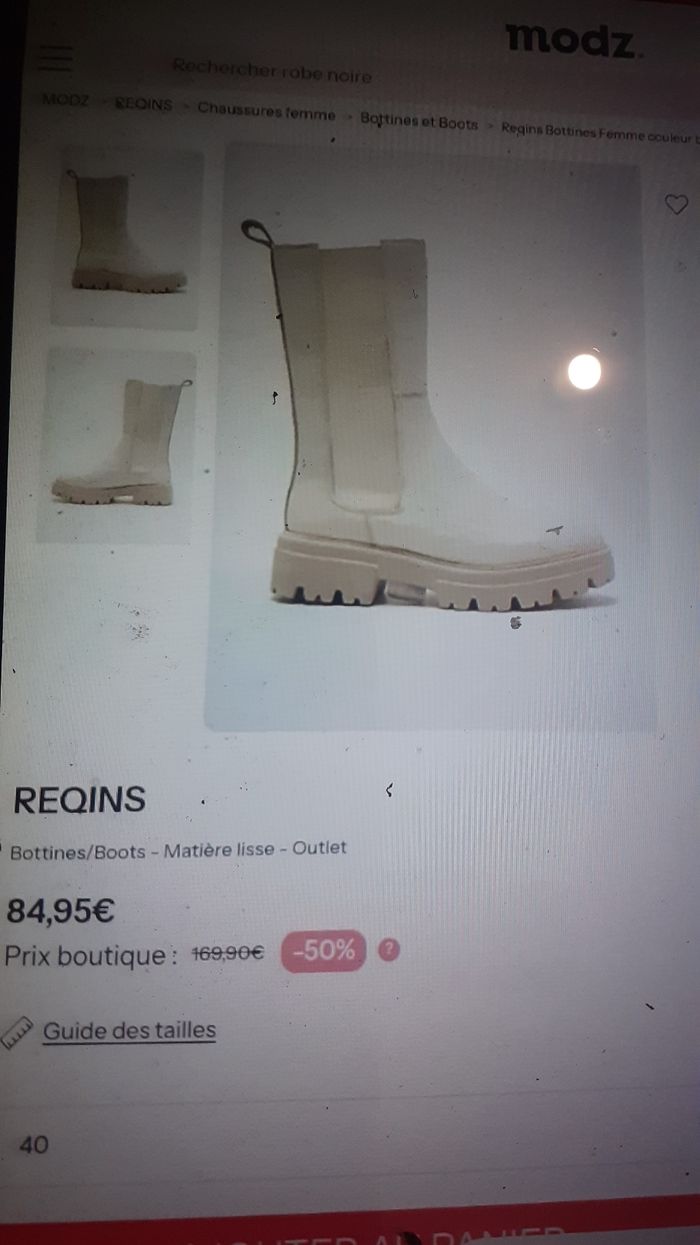Add the boots to your wishlist heart

(677, 204)
